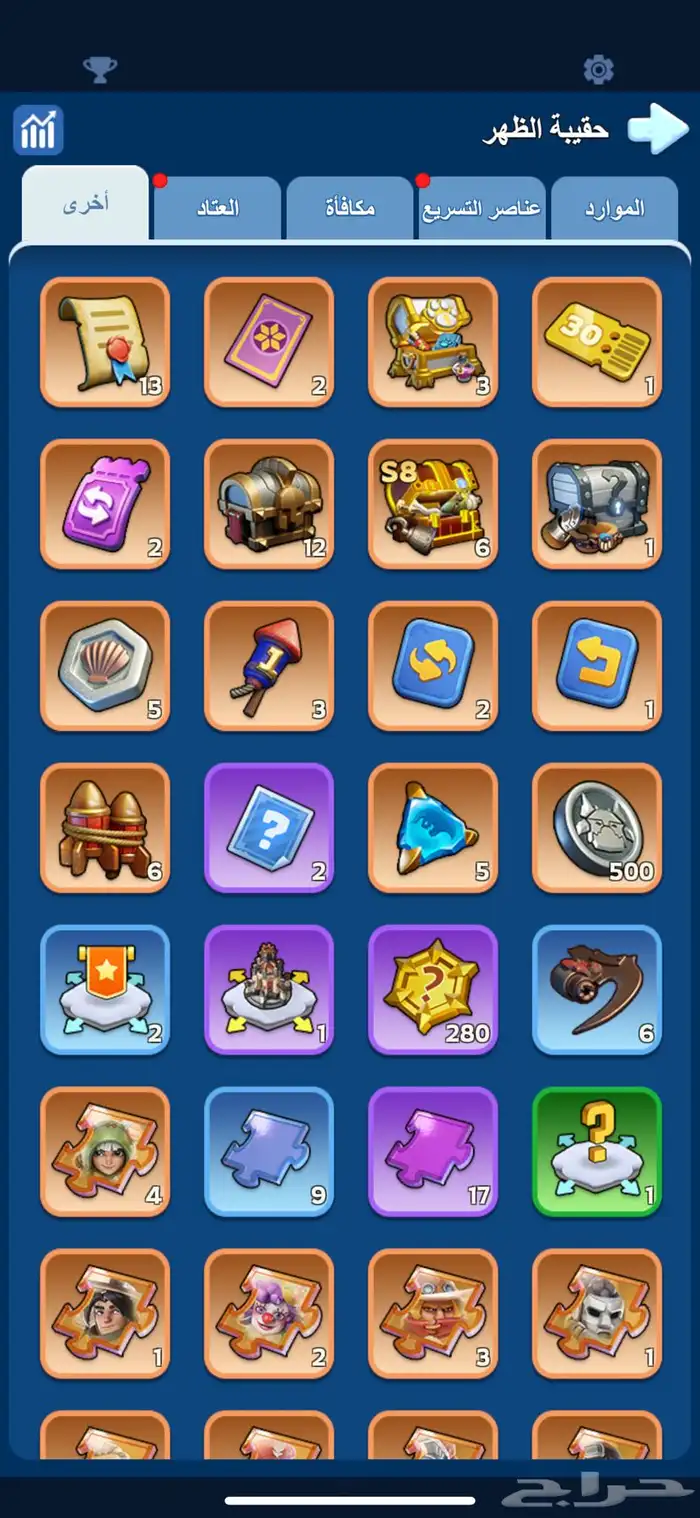Open the settings gear
This screenshot has width=700, height=1518.
[x=598, y=69]
